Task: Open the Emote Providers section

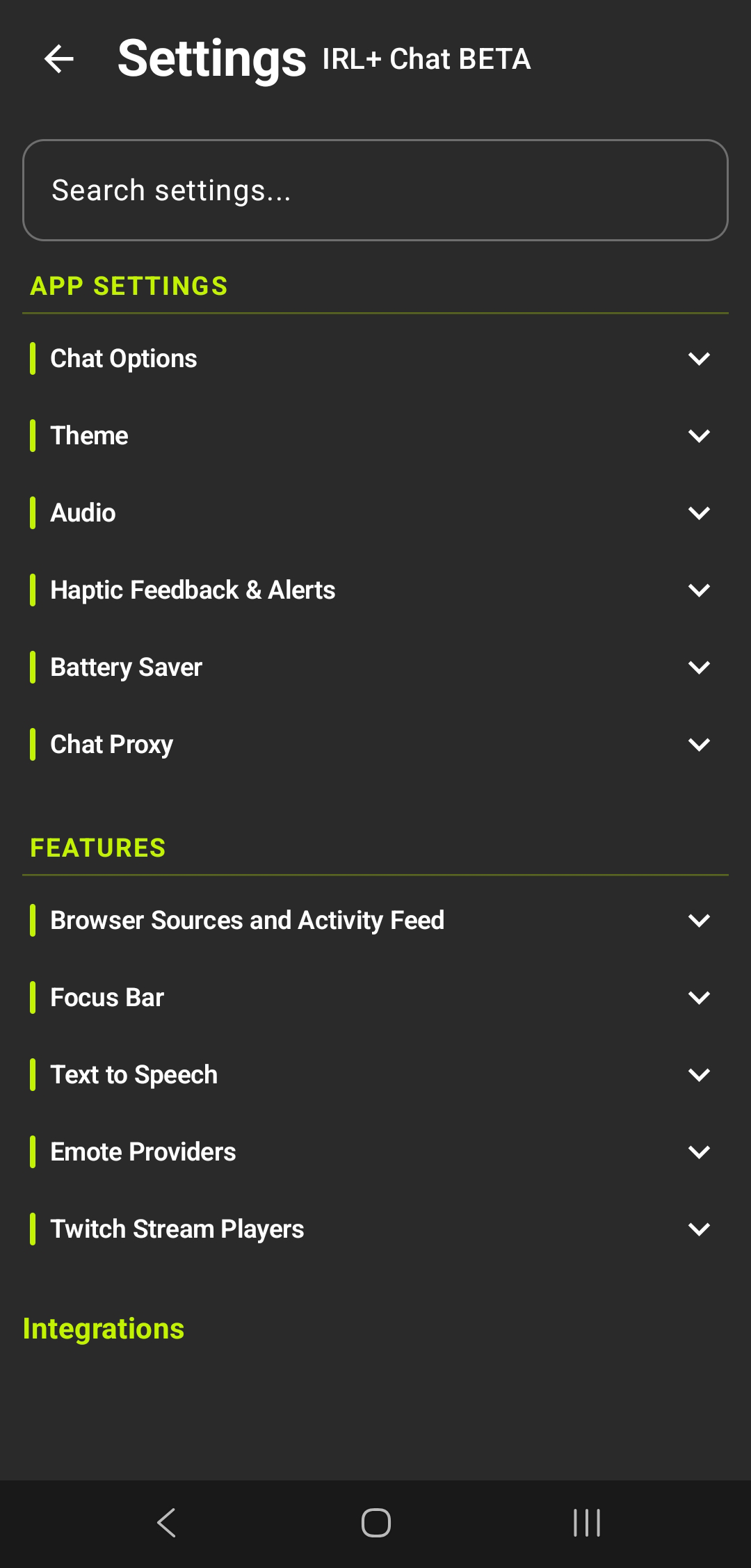Action: 375,1151
